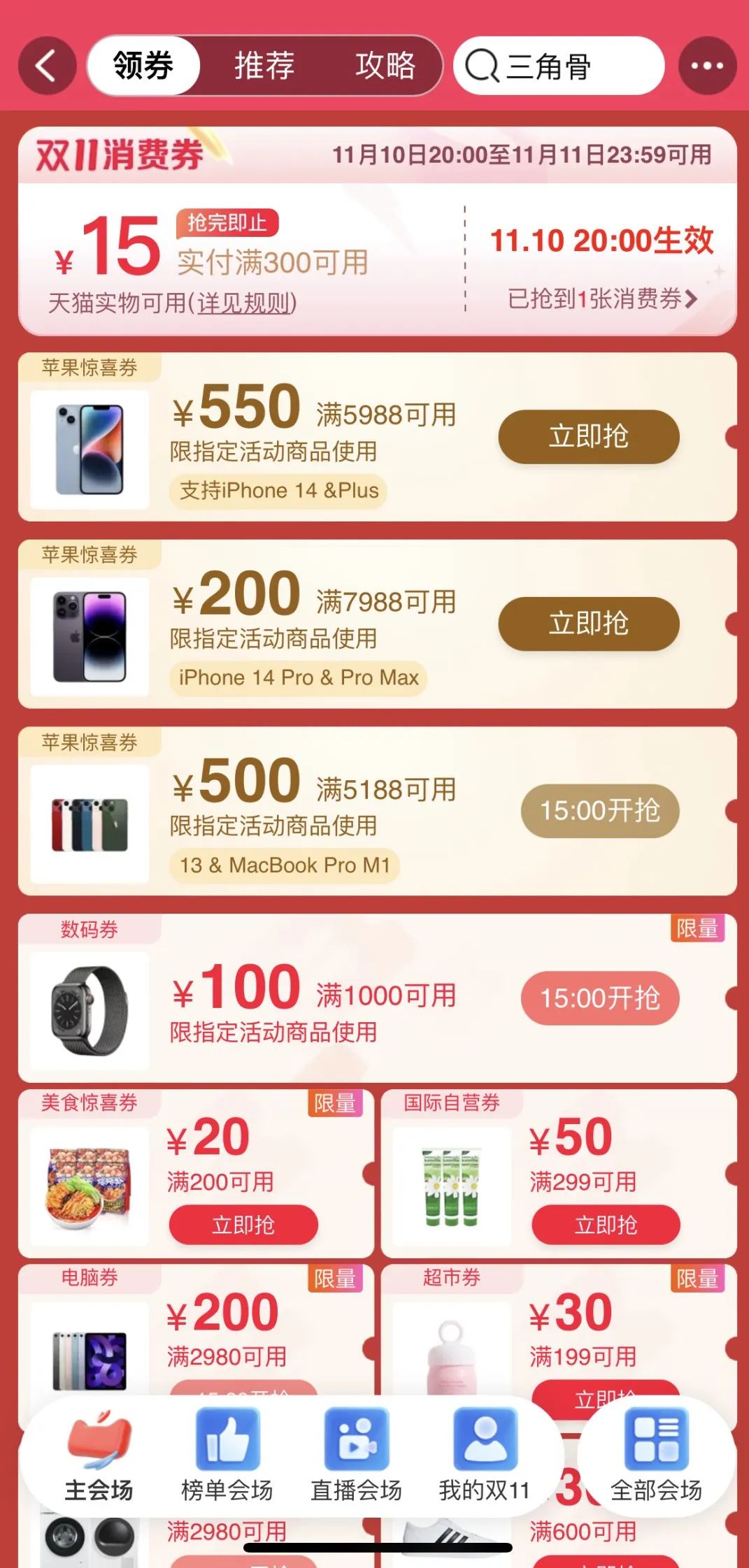Tap the back arrow at top left
Screen dimensions: 749x1568
click(x=46, y=65)
